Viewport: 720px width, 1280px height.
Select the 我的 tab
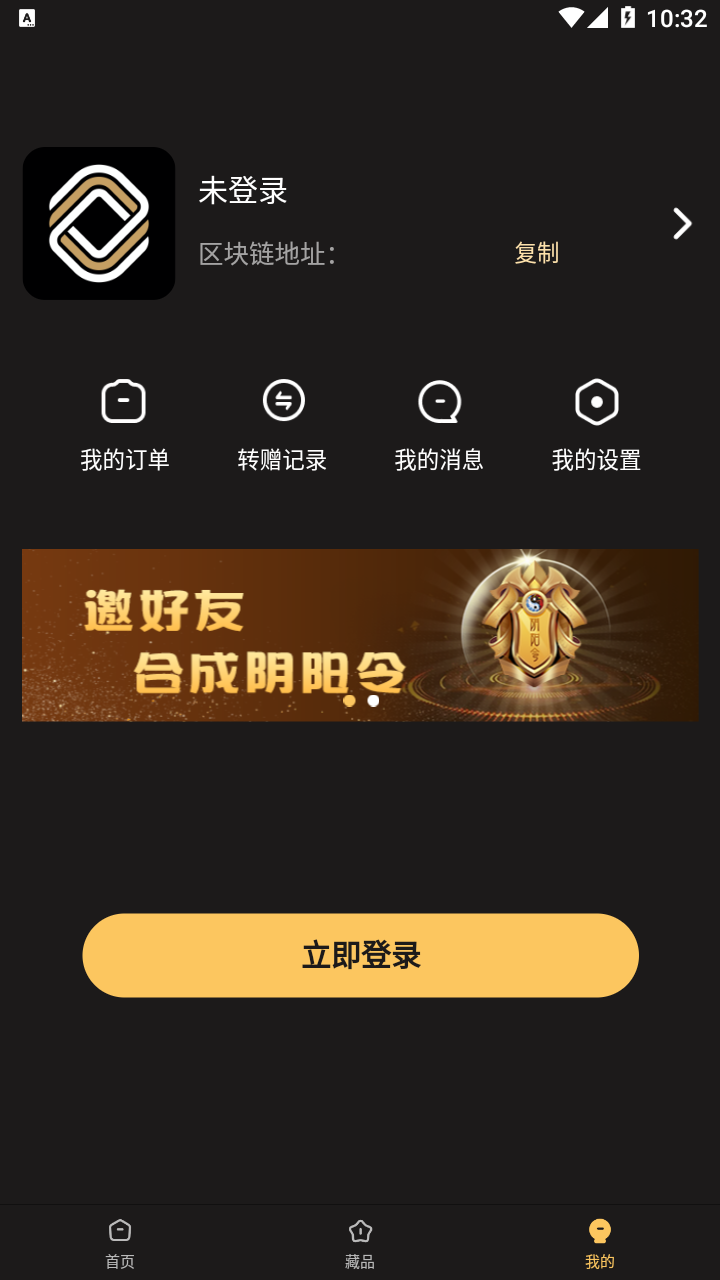click(x=600, y=1243)
